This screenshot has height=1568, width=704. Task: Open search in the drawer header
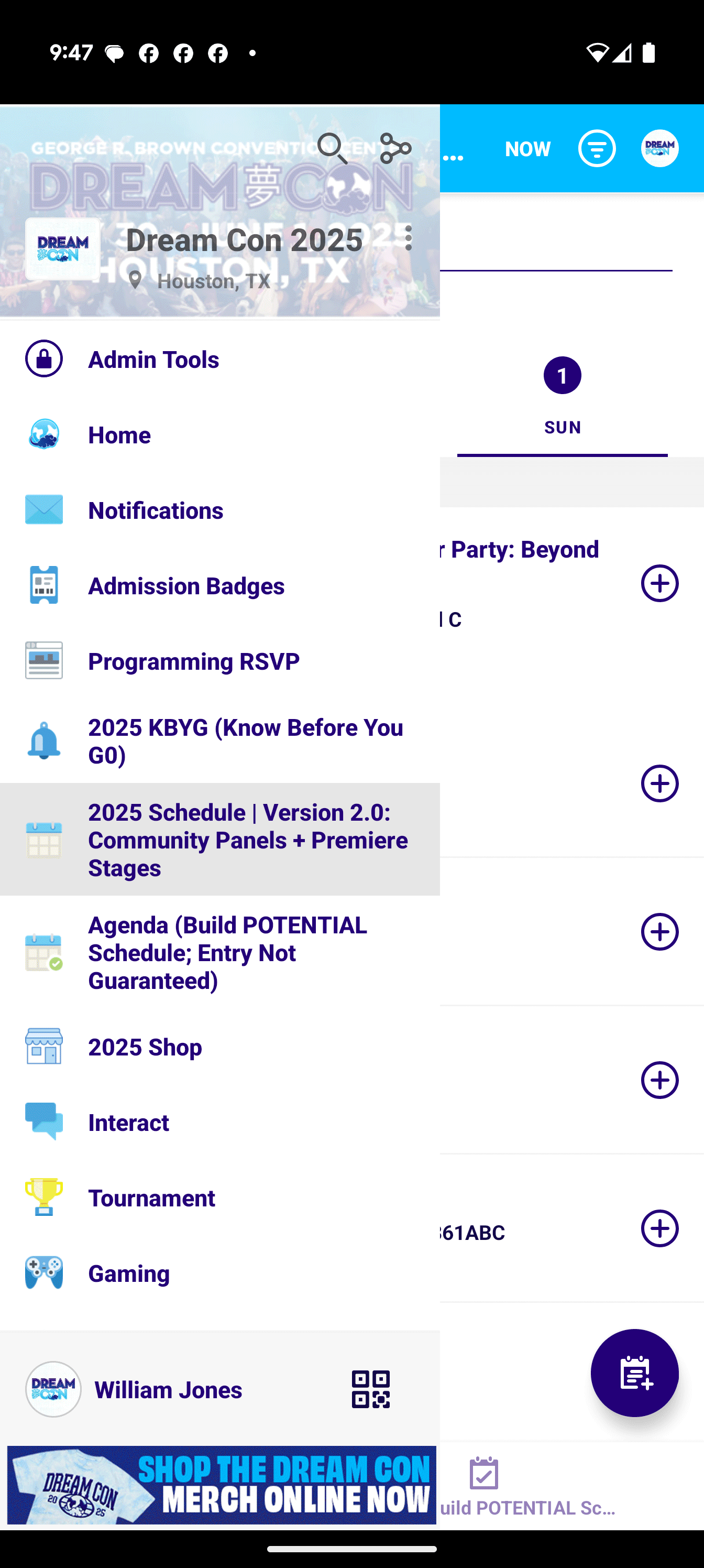pyautogui.click(x=332, y=148)
